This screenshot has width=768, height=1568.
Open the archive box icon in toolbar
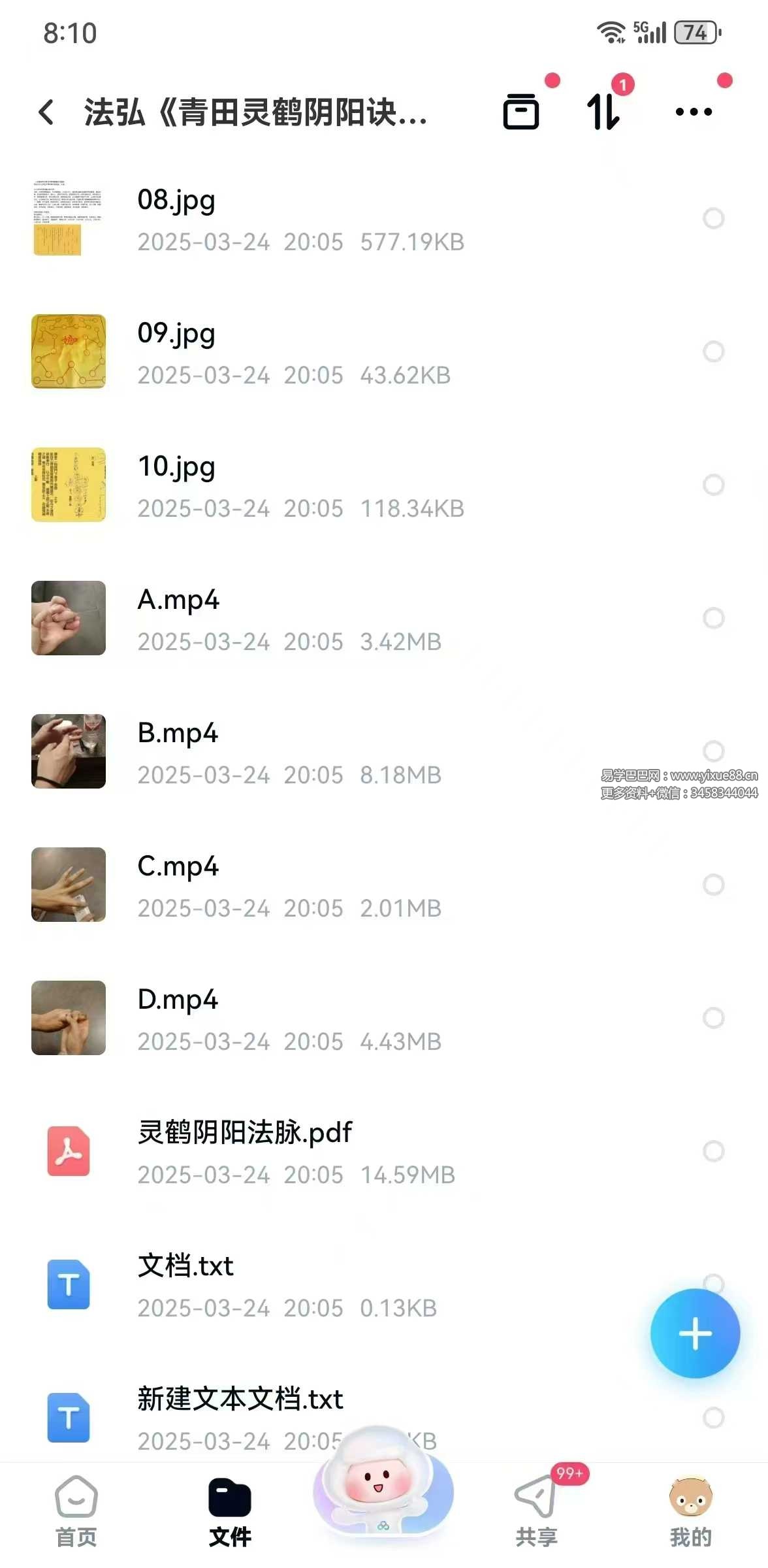click(x=520, y=112)
